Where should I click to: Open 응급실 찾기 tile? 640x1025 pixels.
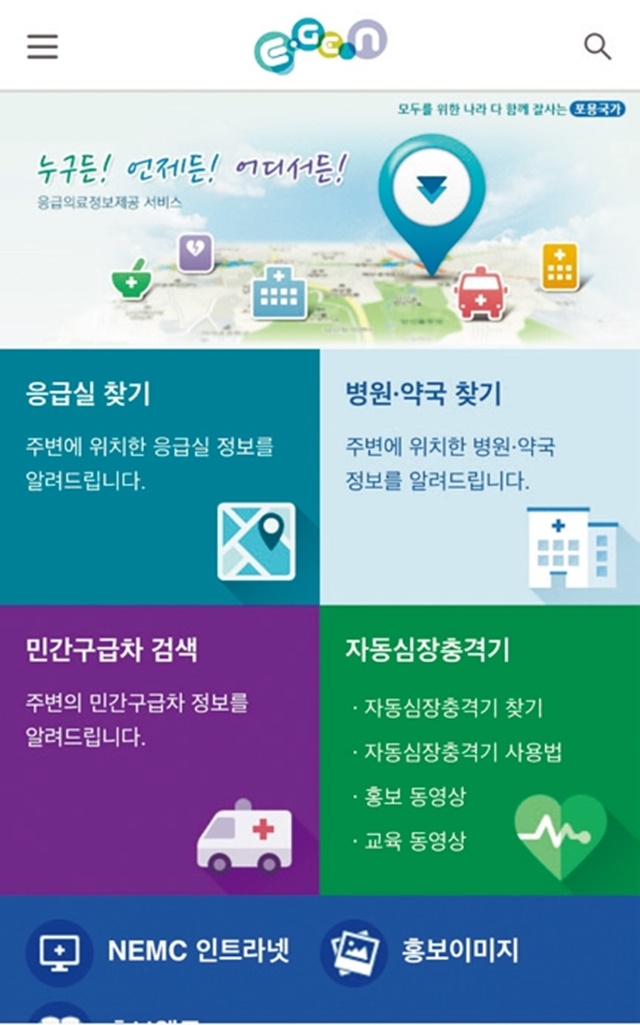[160, 476]
